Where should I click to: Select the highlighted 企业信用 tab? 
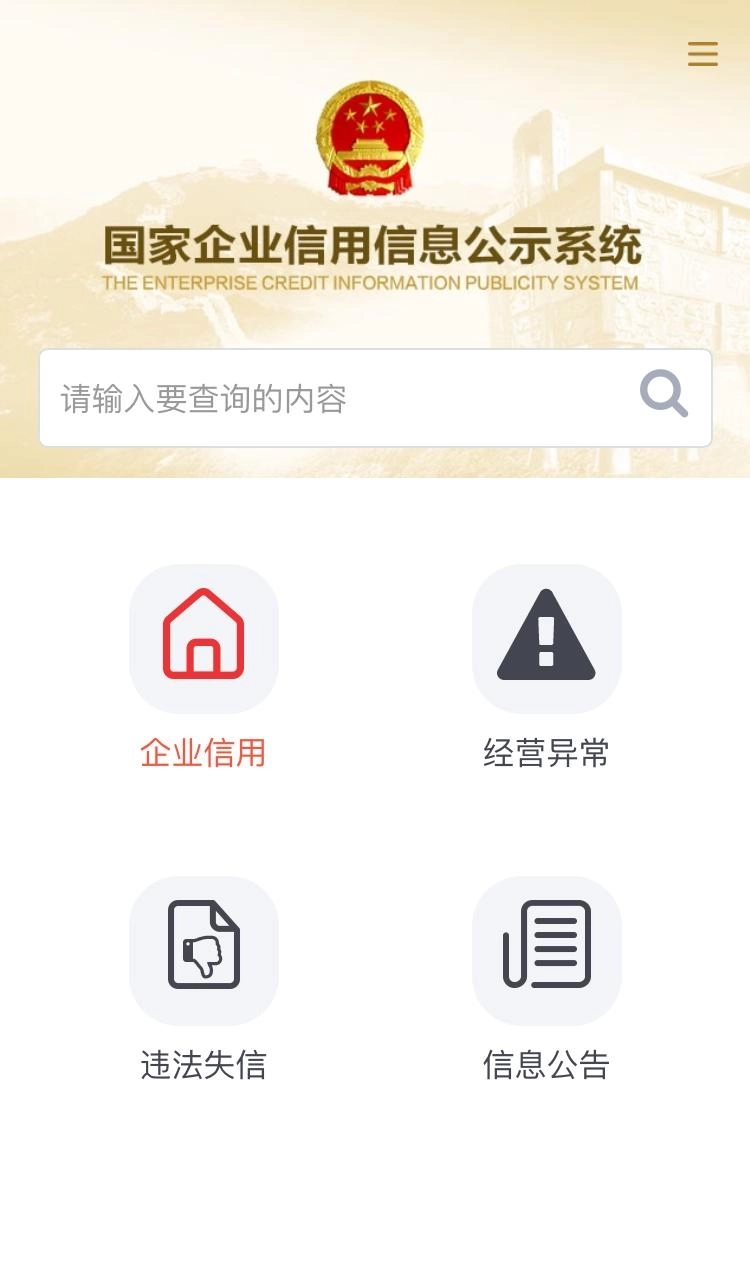pos(204,753)
